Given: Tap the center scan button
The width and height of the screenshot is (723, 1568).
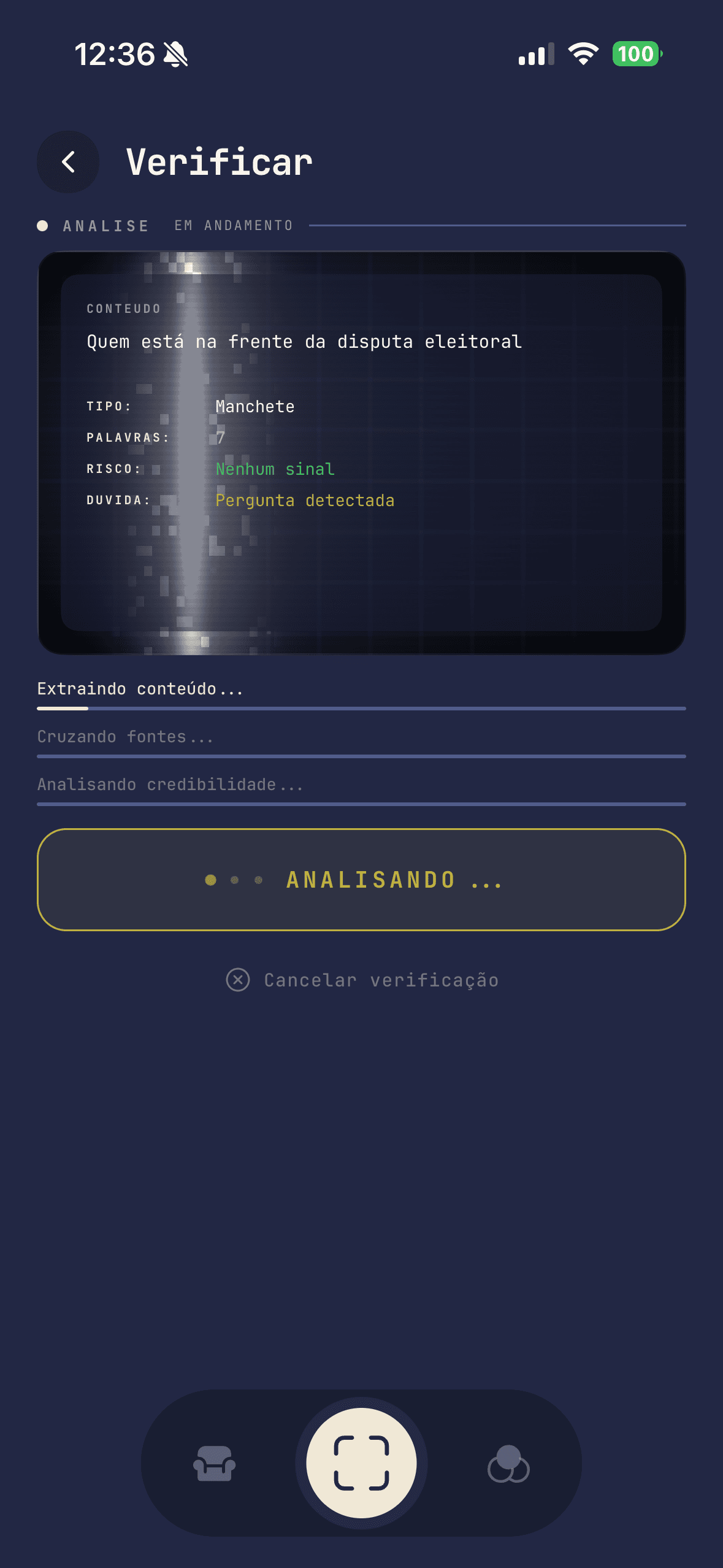Looking at the screenshot, I should coord(361,1463).
